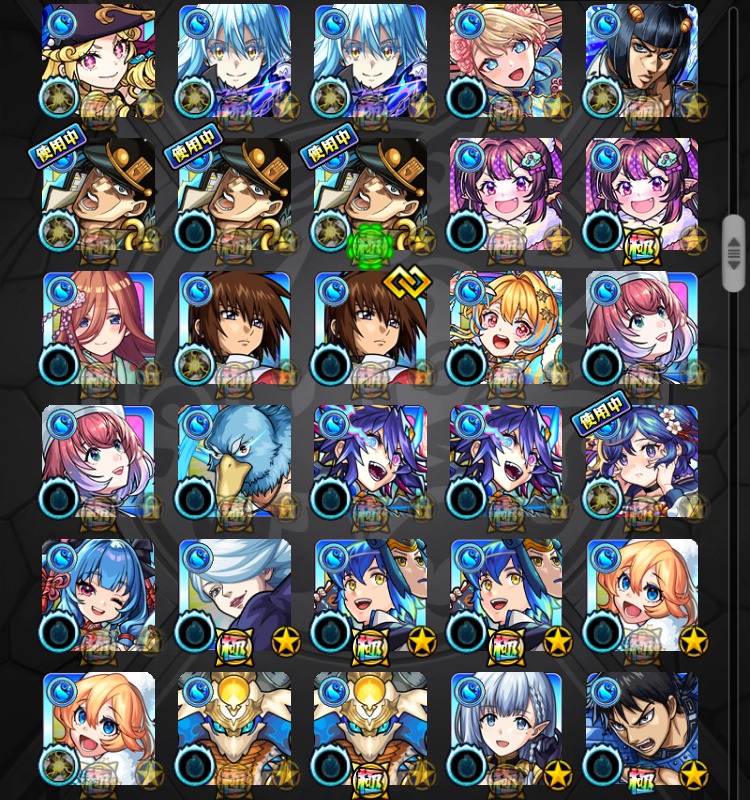750x800 pixels.
Task: Open black-haired man with orange hair clips
Action: [641, 62]
